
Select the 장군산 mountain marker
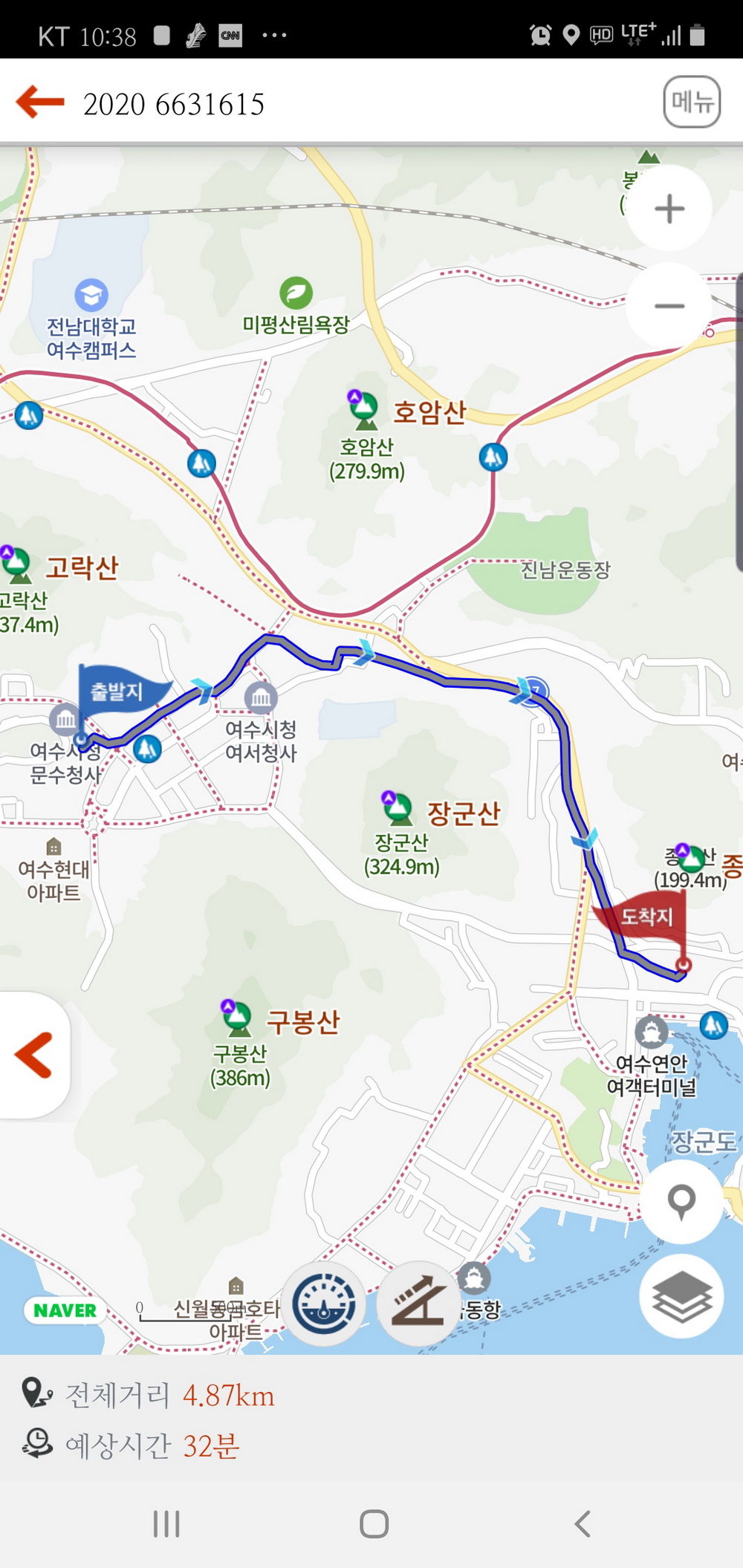click(398, 810)
